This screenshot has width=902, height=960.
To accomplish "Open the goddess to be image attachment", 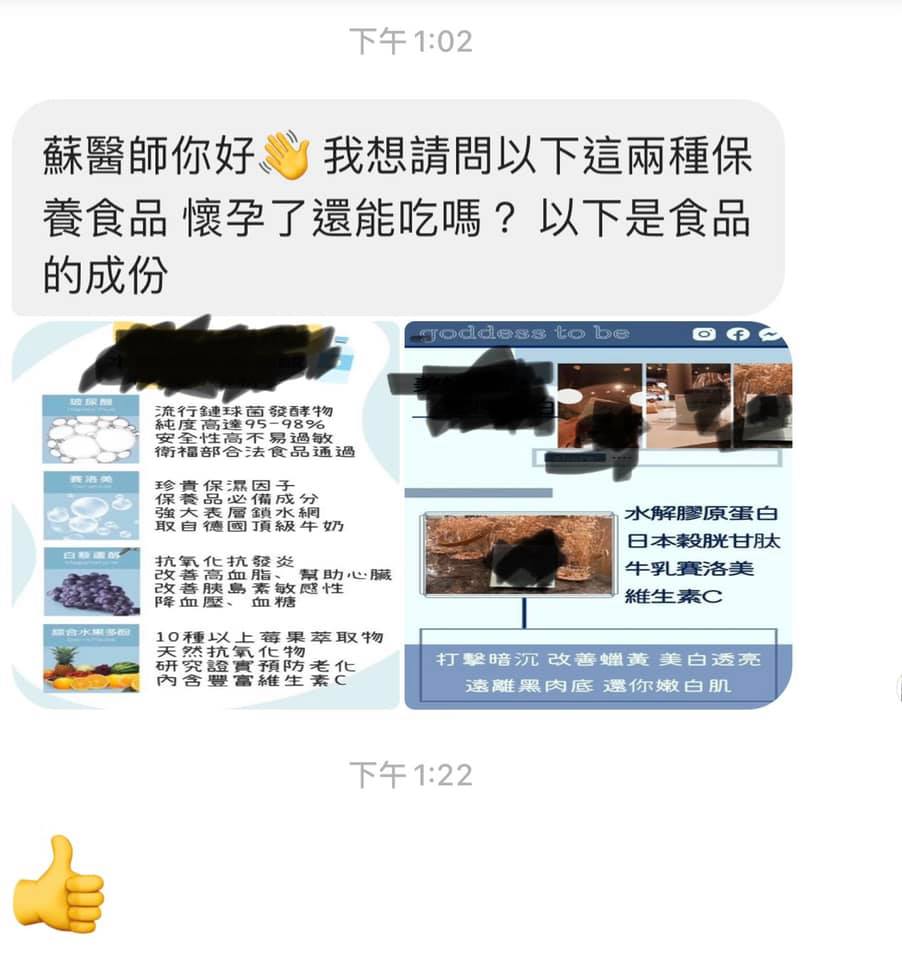I will 597,515.
